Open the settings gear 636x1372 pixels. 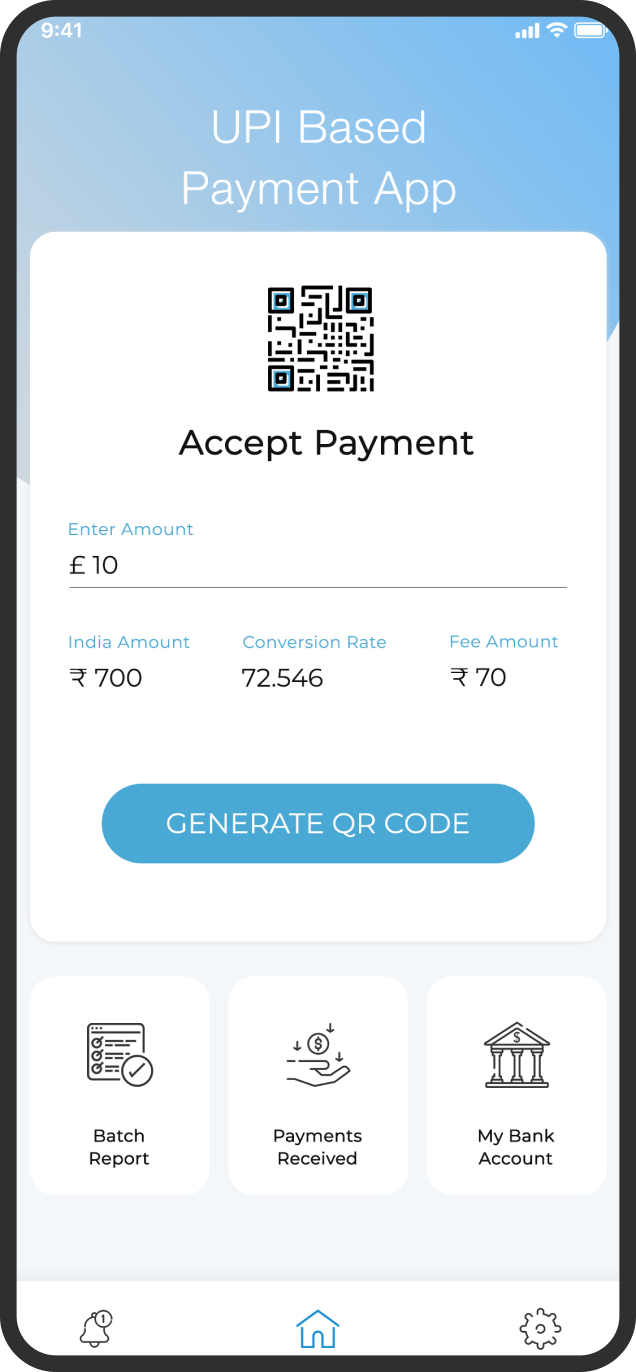[x=540, y=1328]
